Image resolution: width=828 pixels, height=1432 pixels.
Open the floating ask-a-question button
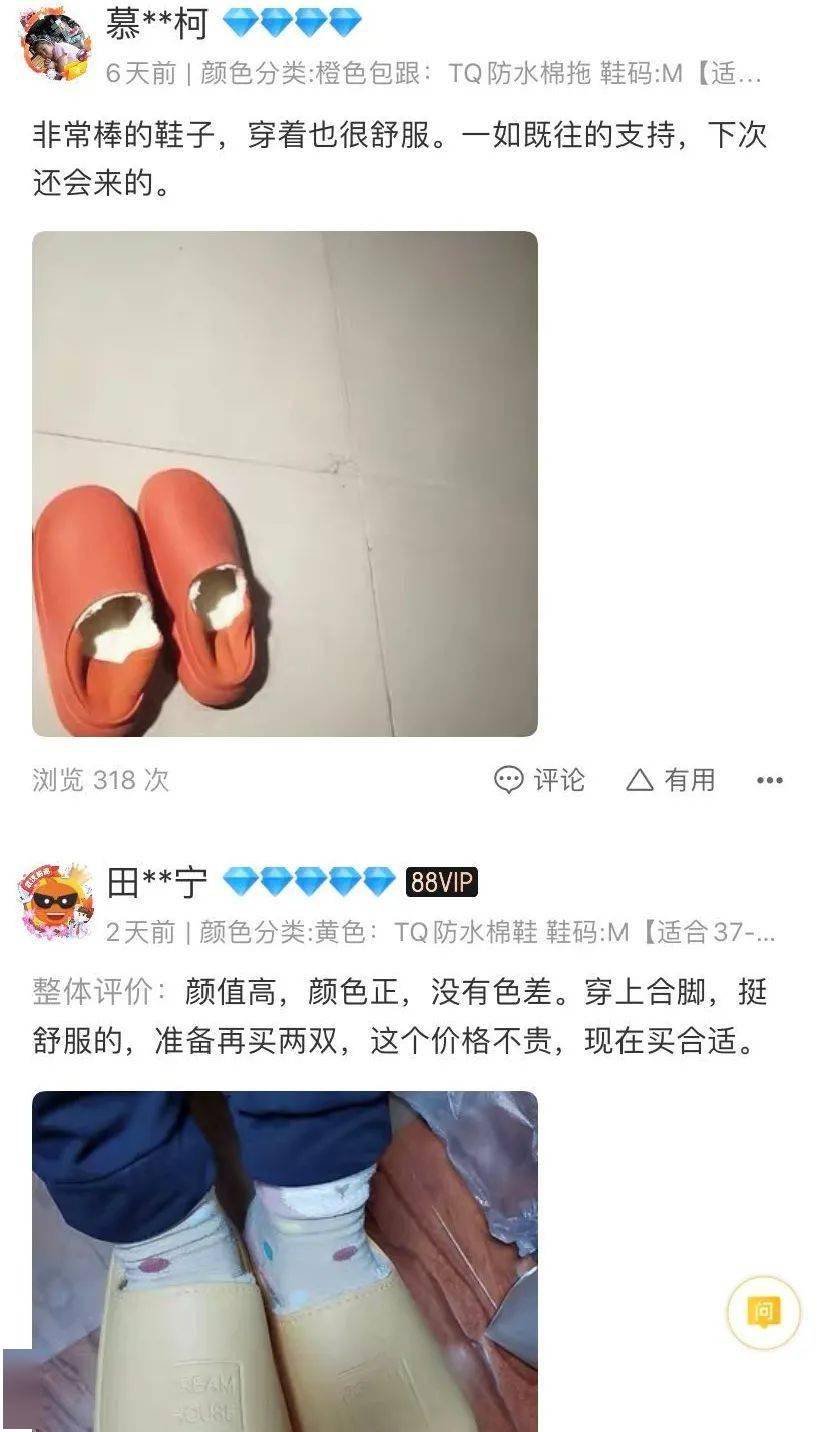coord(764,1312)
